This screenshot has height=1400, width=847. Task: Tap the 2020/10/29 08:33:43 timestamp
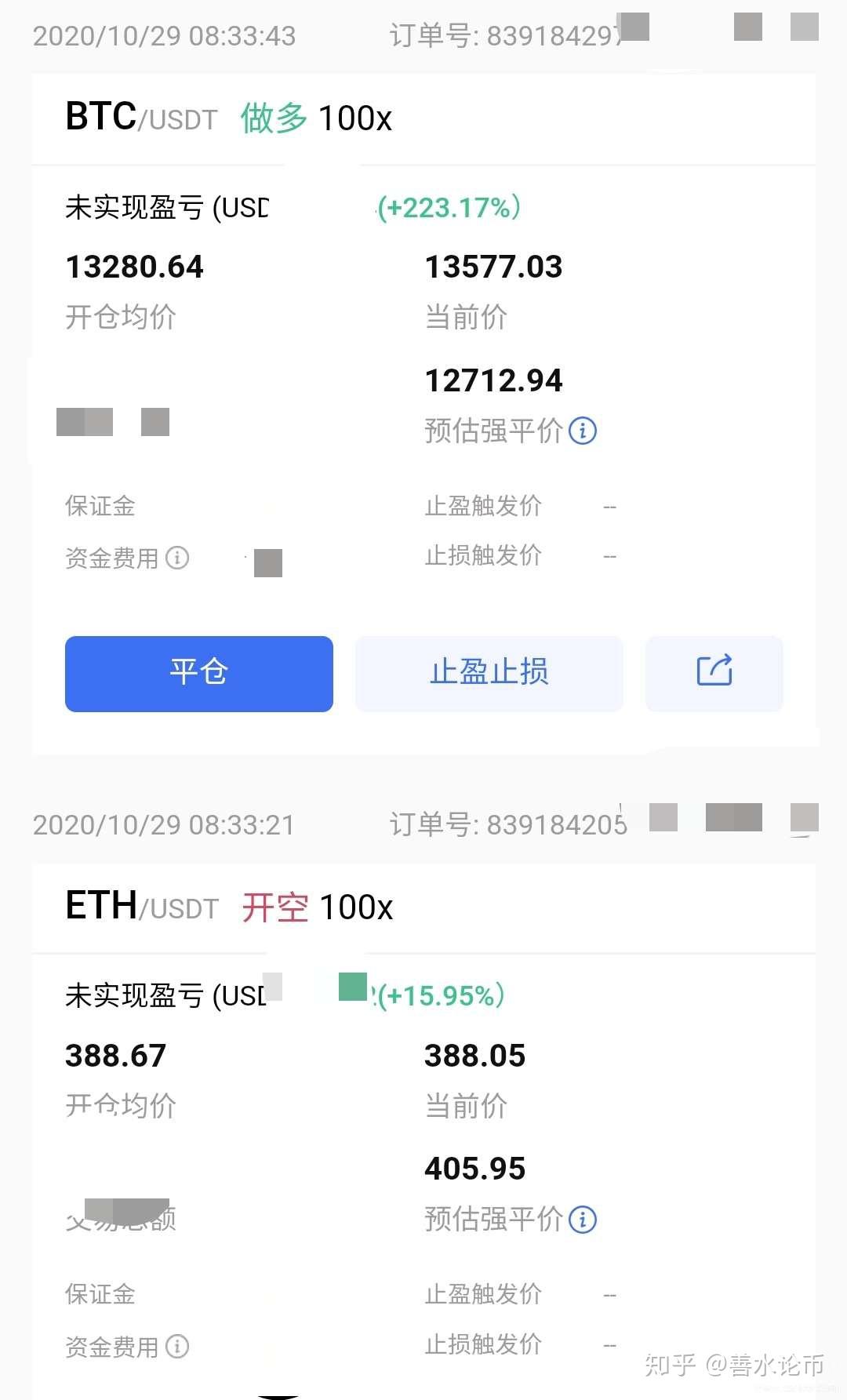165,35
